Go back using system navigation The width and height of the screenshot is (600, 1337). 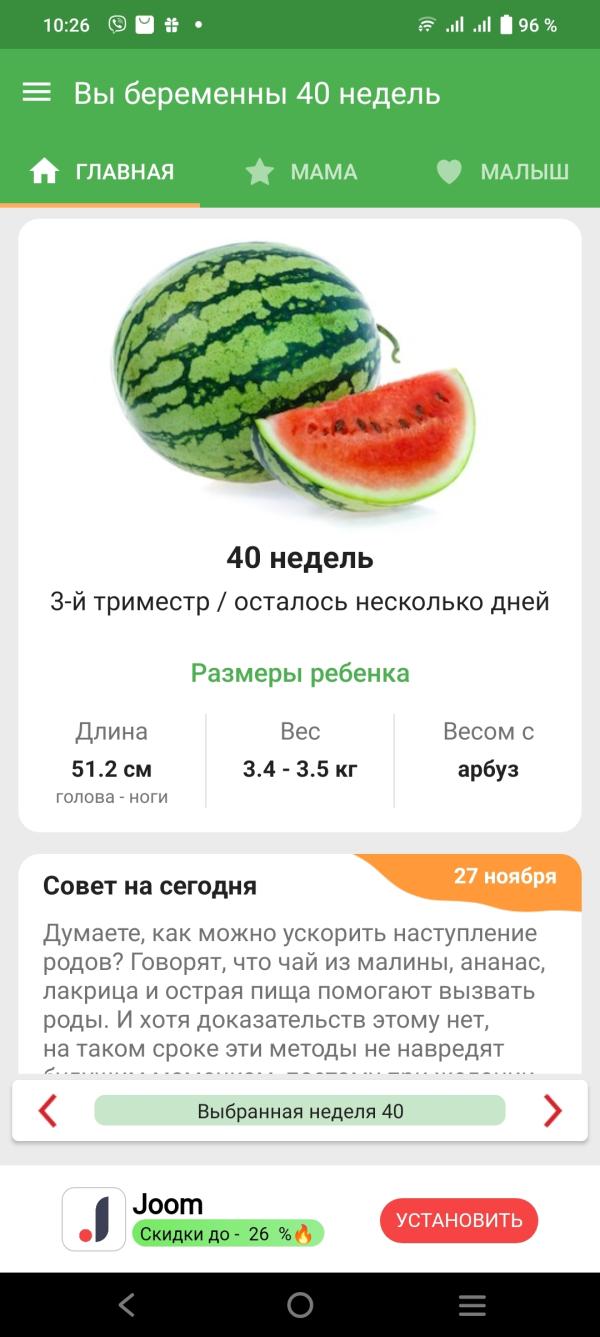click(126, 1304)
